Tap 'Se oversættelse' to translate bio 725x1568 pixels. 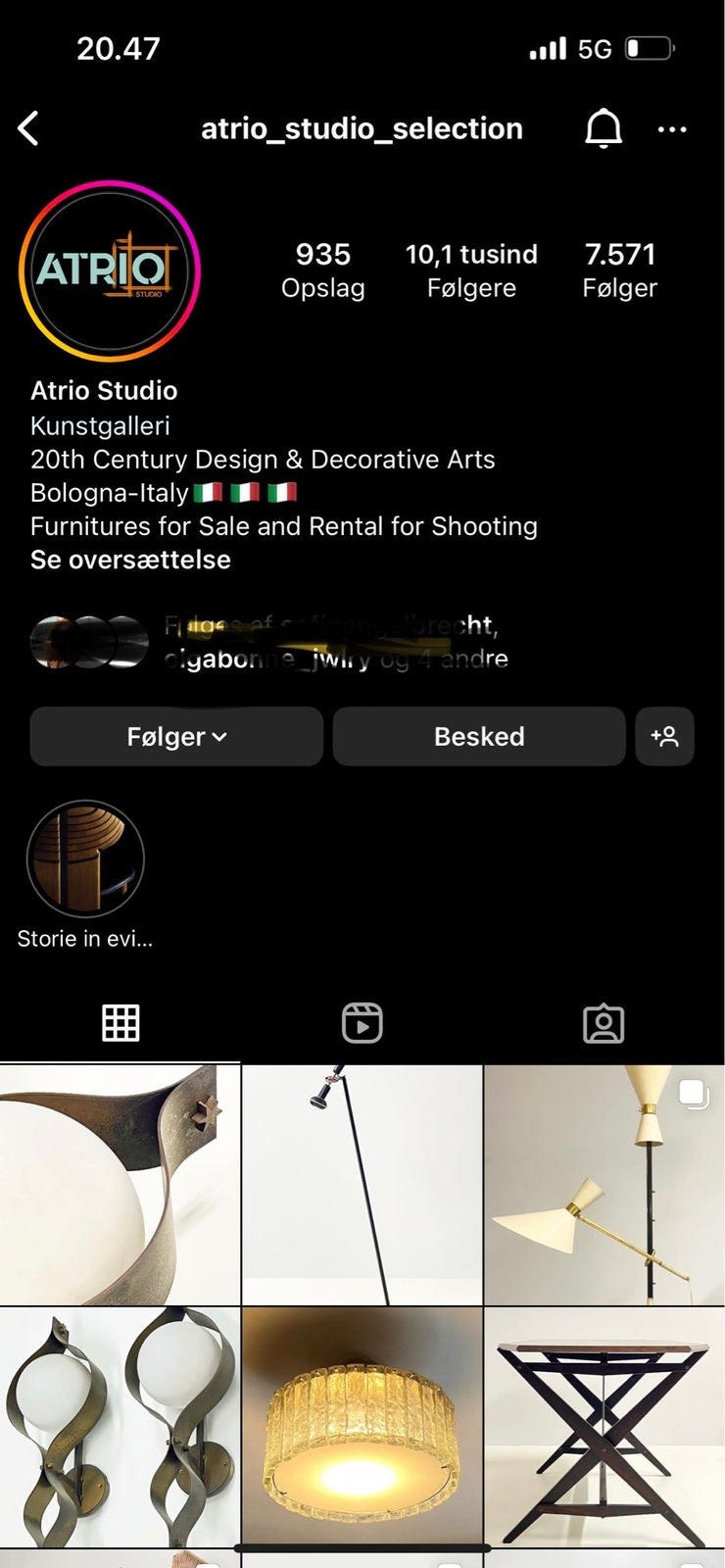pos(130,560)
